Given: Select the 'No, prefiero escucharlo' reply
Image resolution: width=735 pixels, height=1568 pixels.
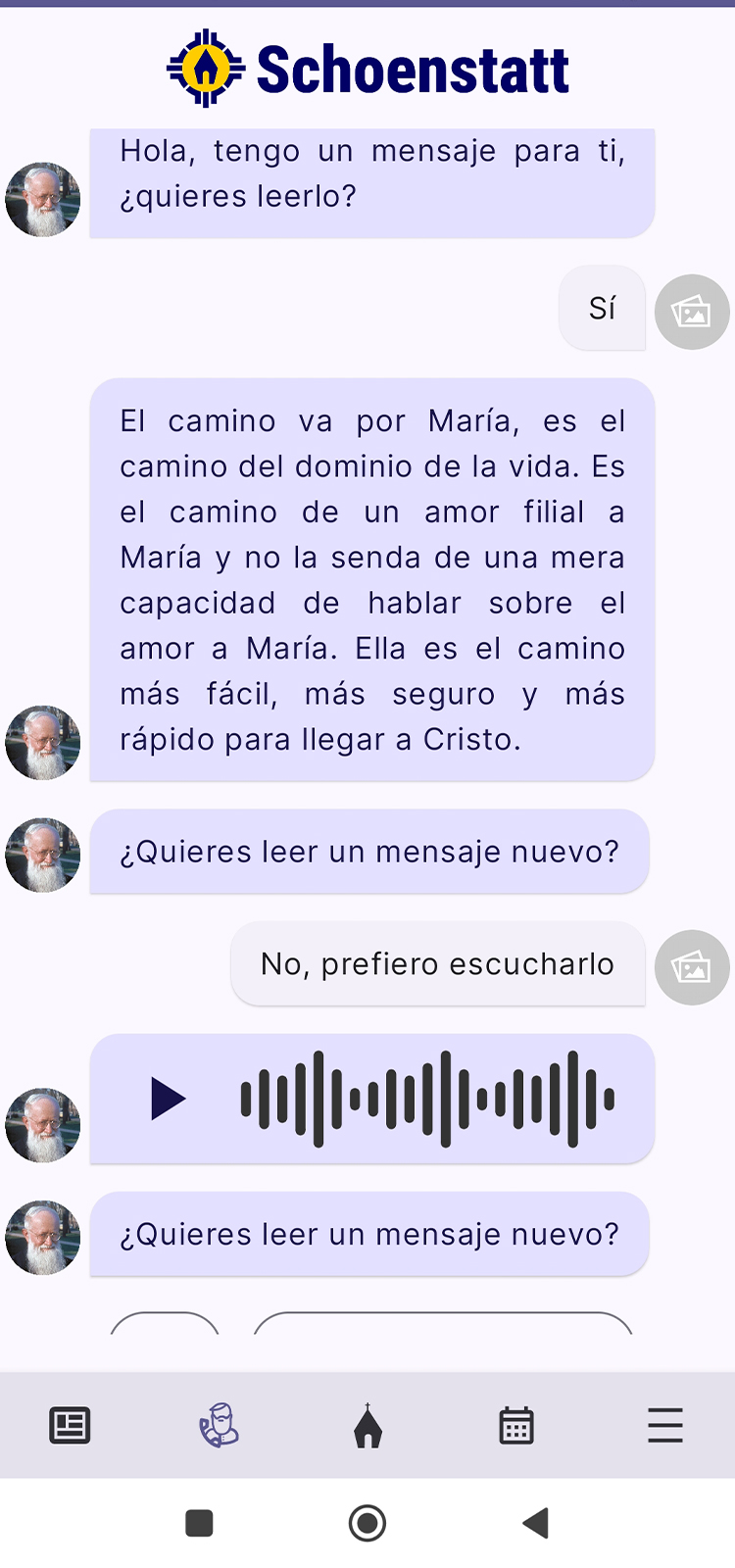Looking at the screenshot, I should (437, 964).
